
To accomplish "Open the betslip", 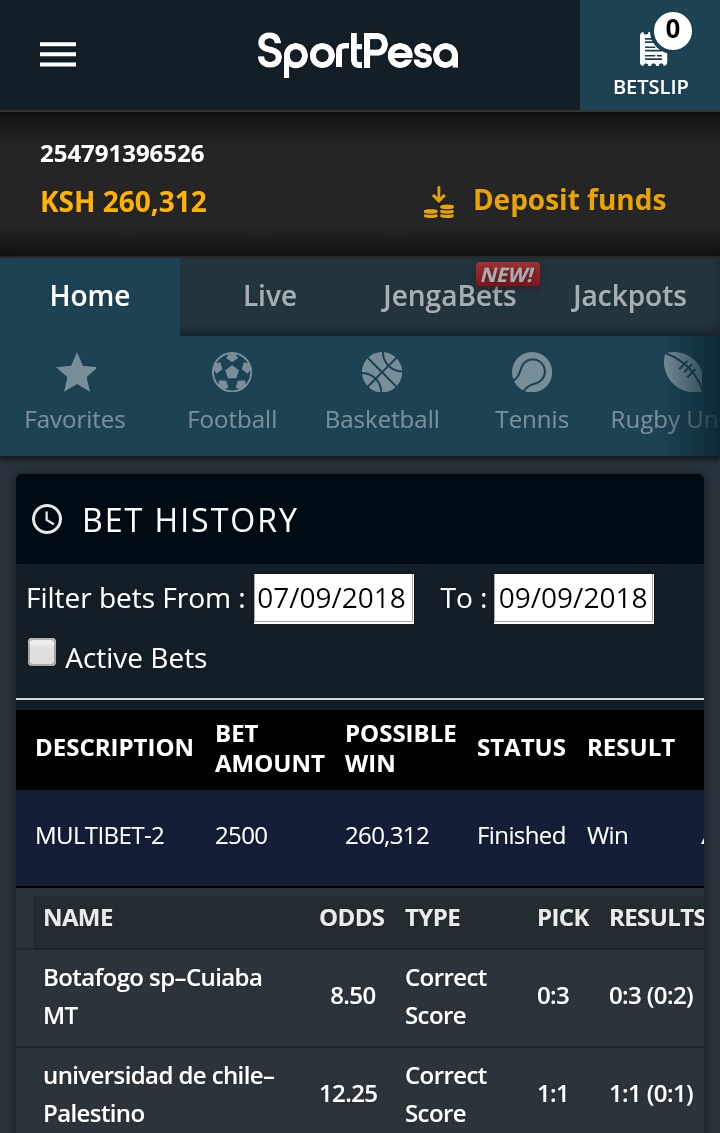I will coord(650,56).
